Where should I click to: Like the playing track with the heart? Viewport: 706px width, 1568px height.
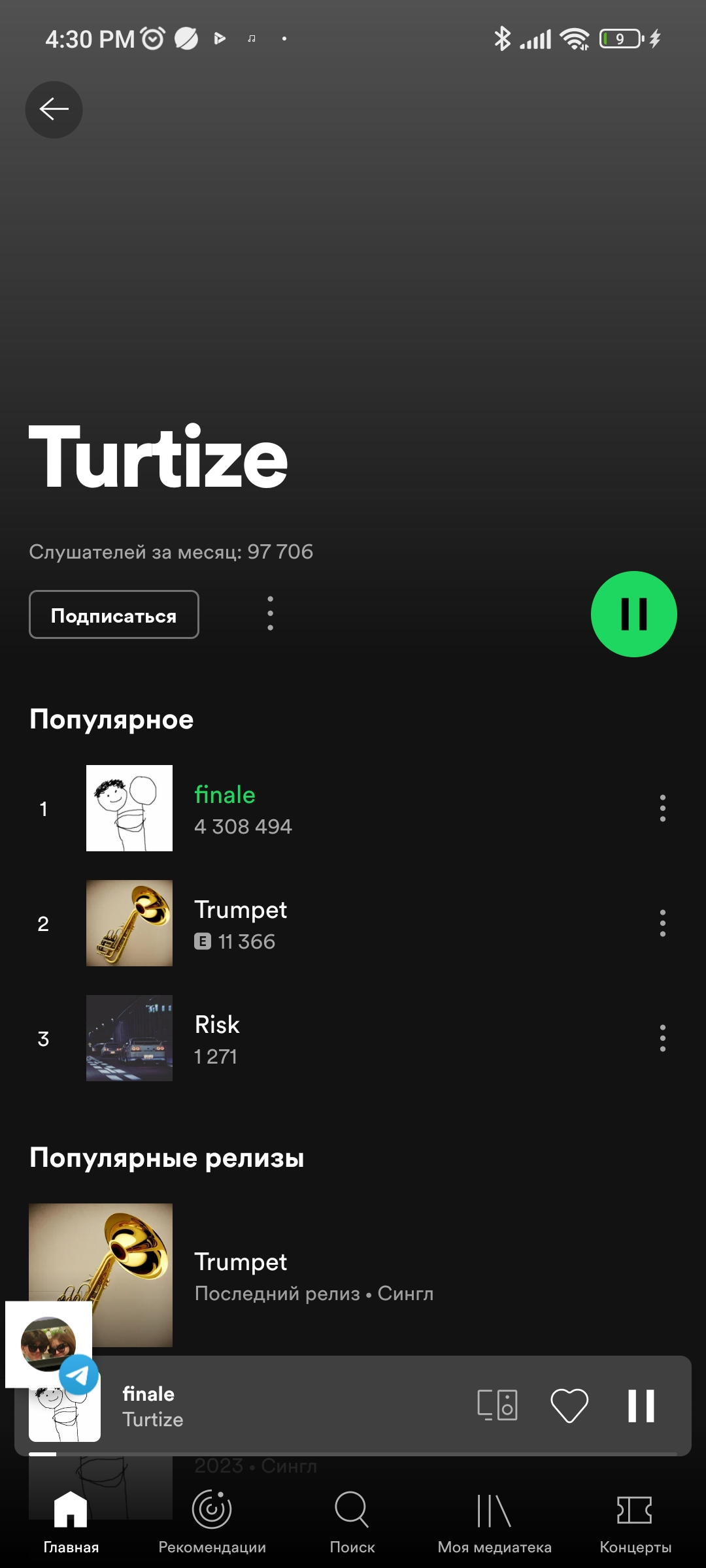568,1407
